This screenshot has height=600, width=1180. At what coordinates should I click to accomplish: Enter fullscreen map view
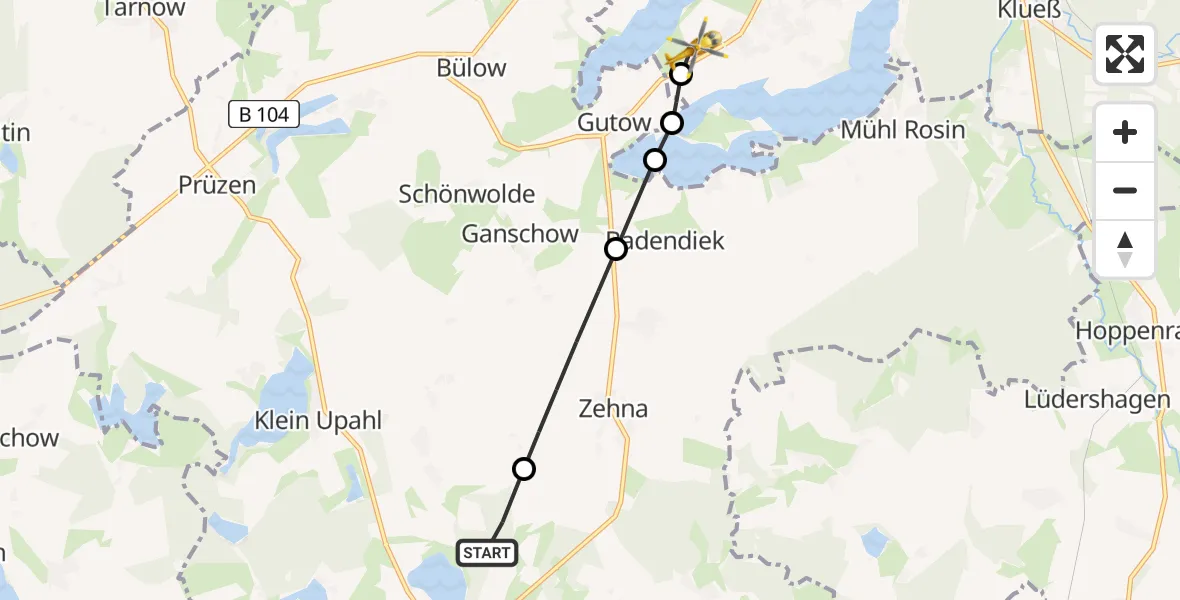click(x=1125, y=54)
